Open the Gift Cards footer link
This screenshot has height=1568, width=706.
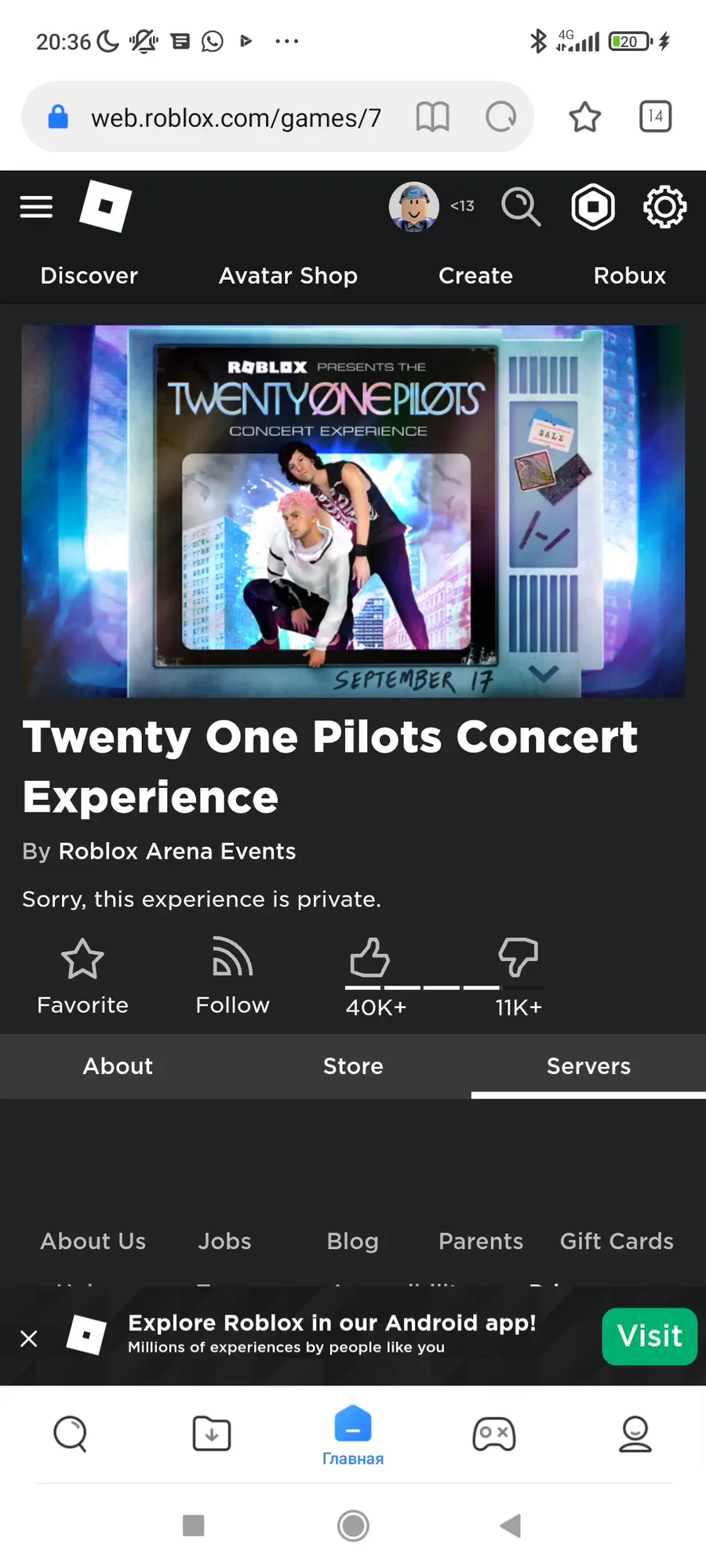coord(617,1241)
